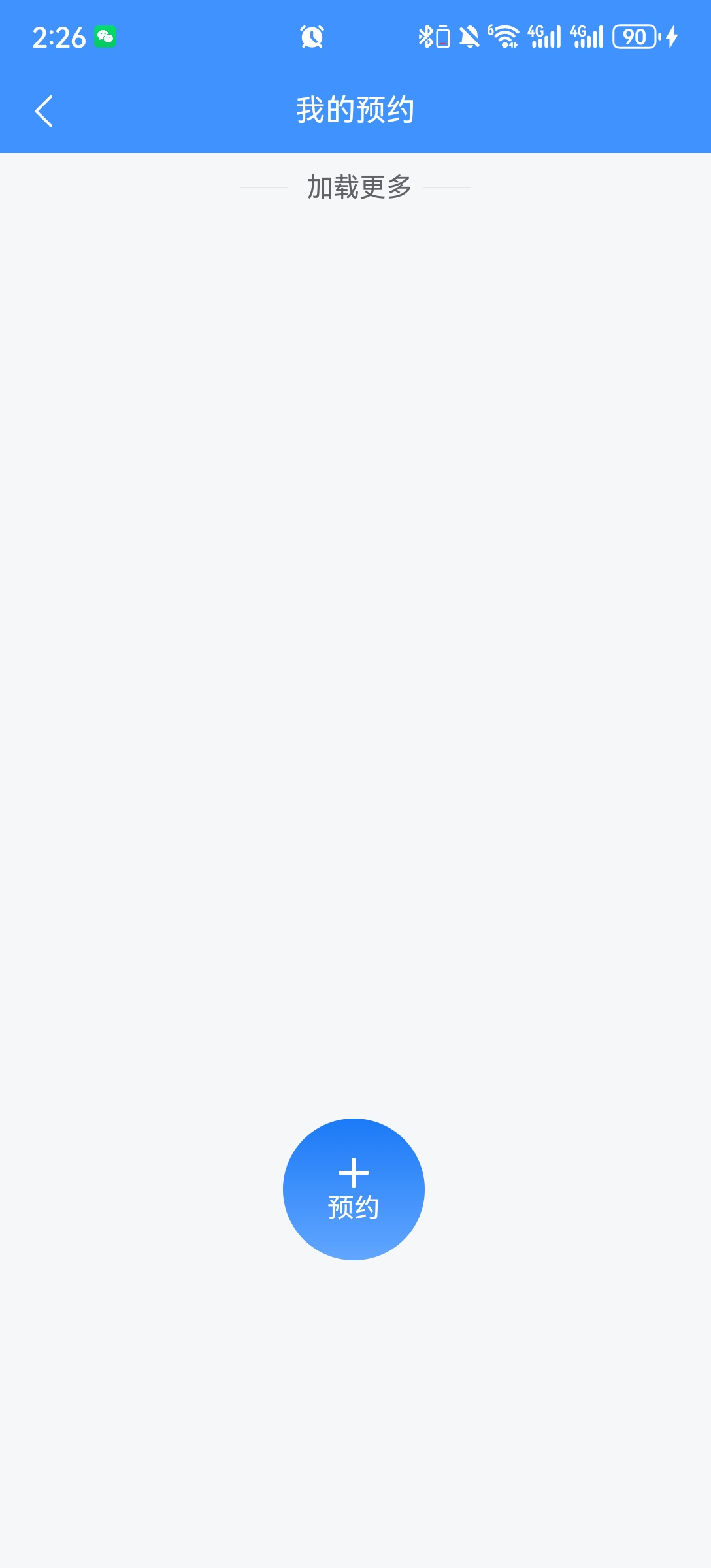Viewport: 711px width, 1568px height.
Task: Tap the WeChat notification icon in status bar
Action: [105, 37]
